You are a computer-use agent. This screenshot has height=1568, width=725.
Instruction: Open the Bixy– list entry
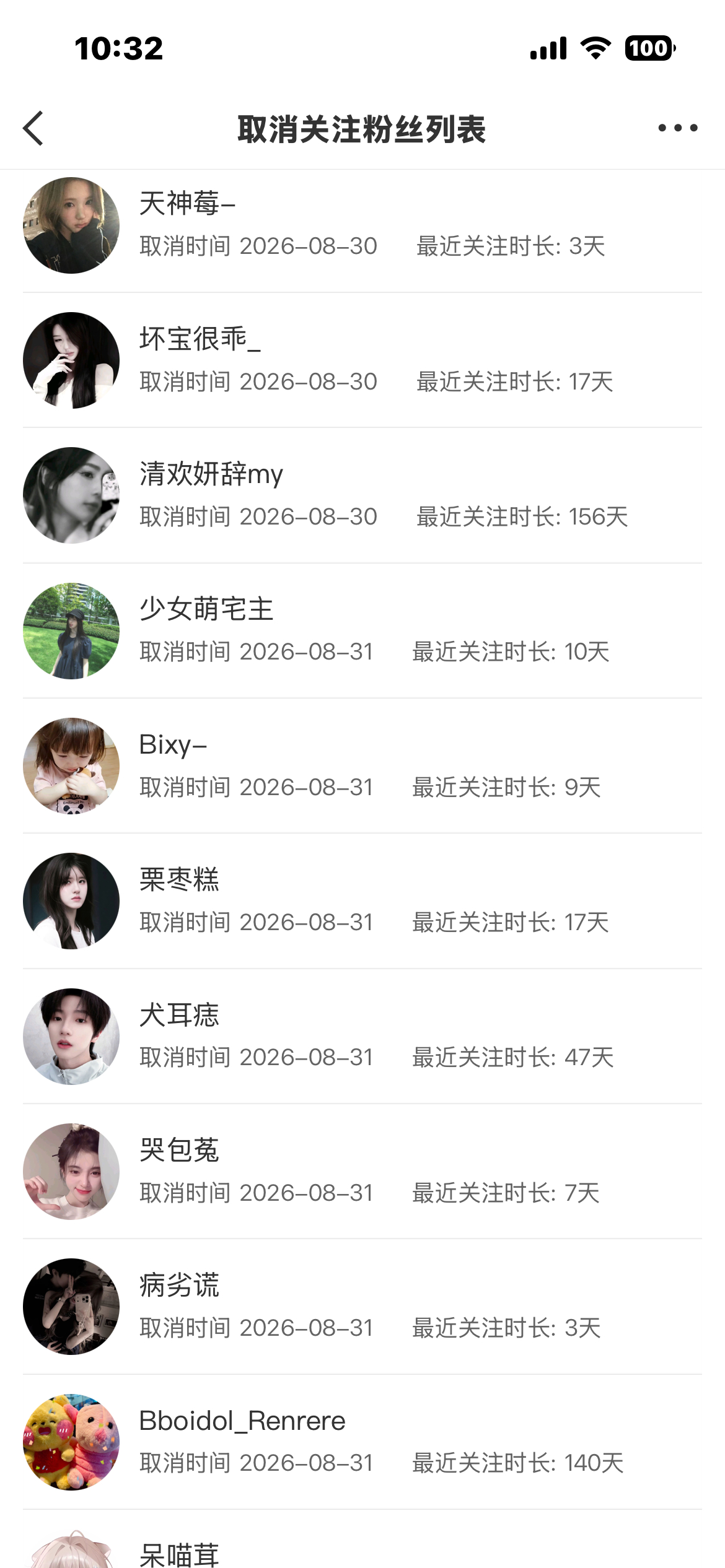[x=362, y=765]
